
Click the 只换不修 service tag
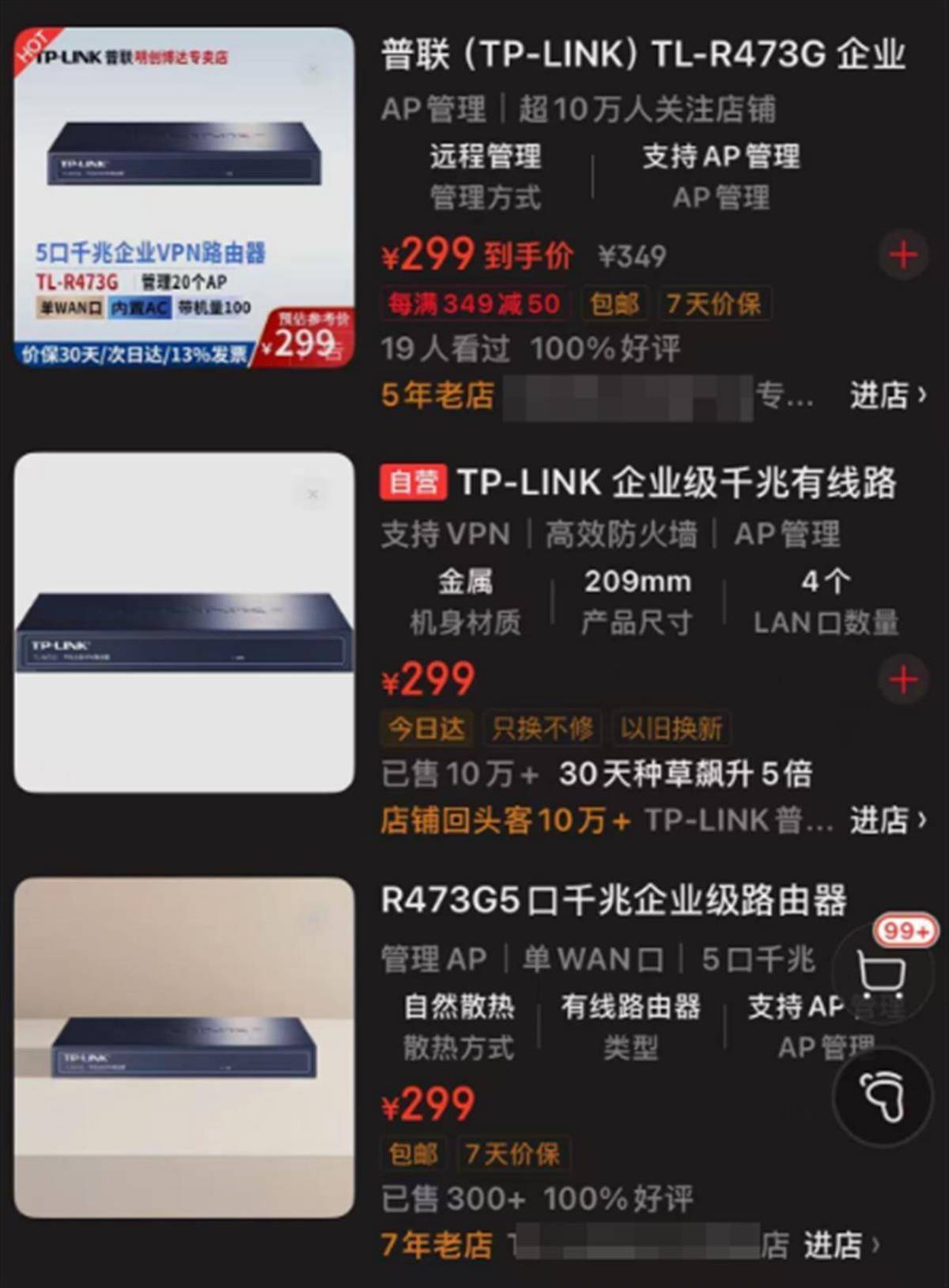pyautogui.click(x=543, y=729)
